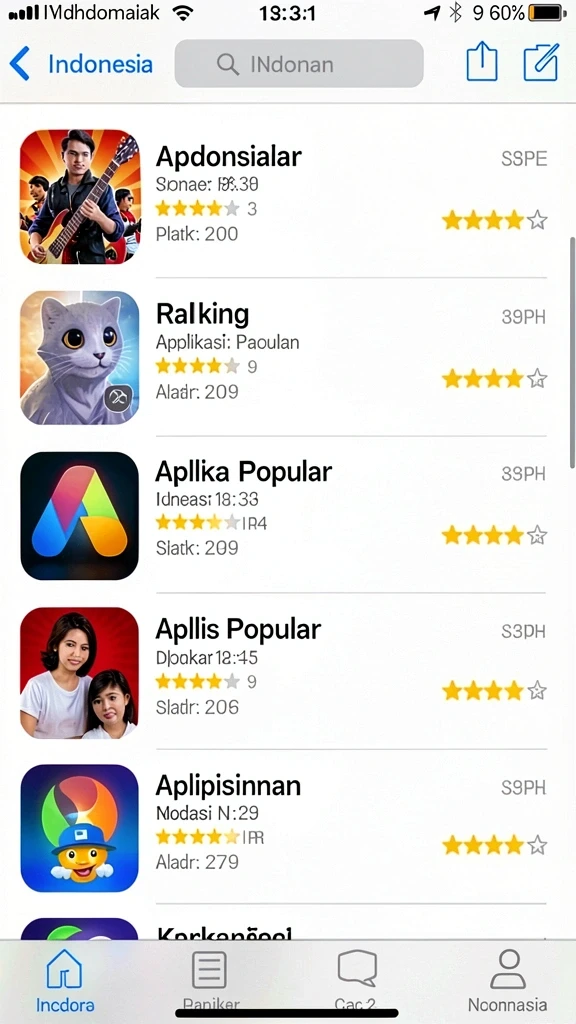Viewport: 576px width, 1024px height.
Task: Open the Aplipisinnan app row
Action: click(x=283, y=827)
